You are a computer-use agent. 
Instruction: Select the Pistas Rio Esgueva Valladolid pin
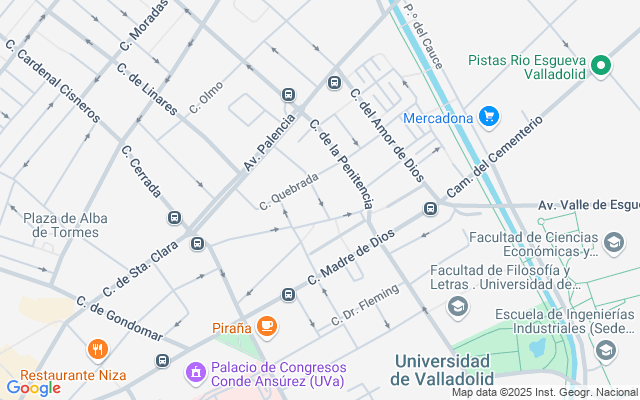coord(600,68)
